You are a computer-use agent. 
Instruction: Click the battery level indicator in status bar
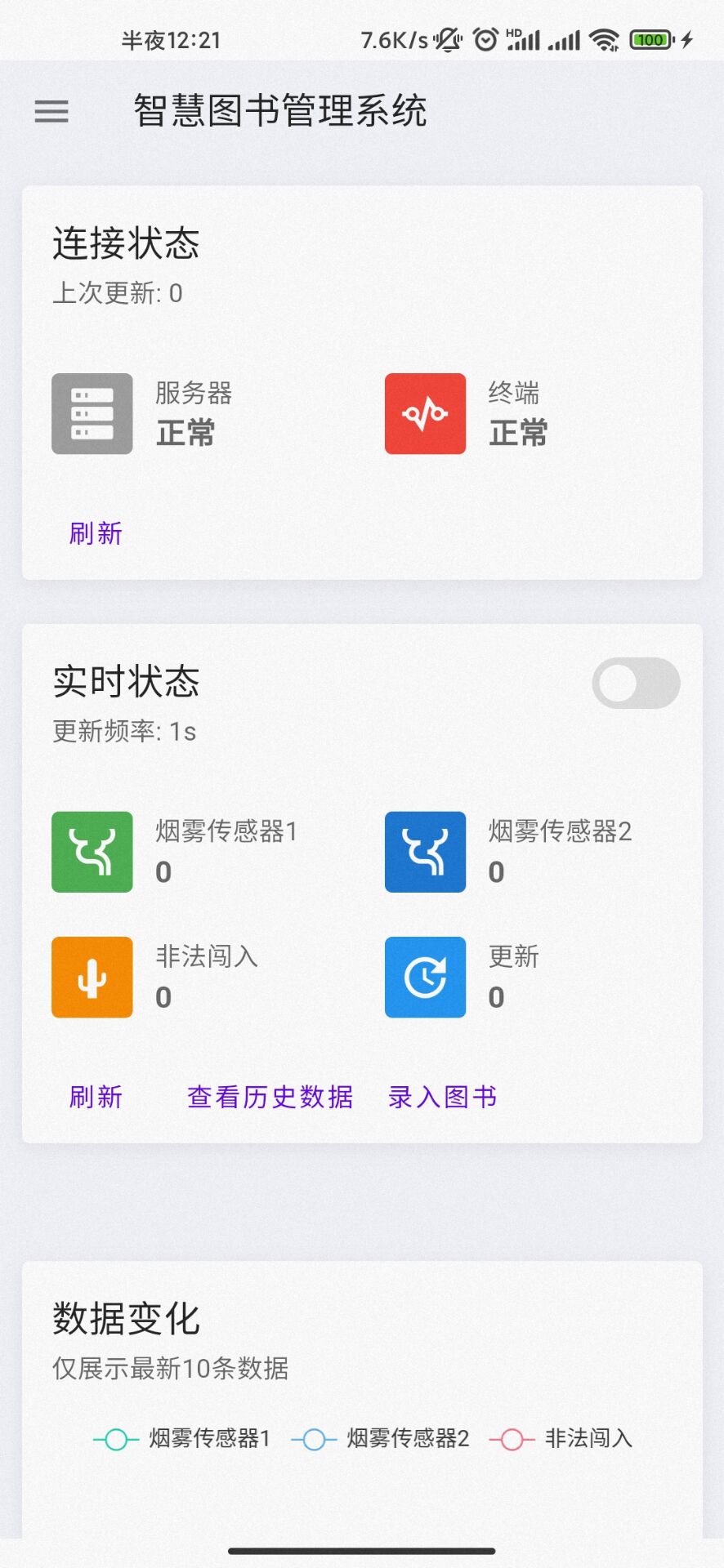(x=650, y=39)
